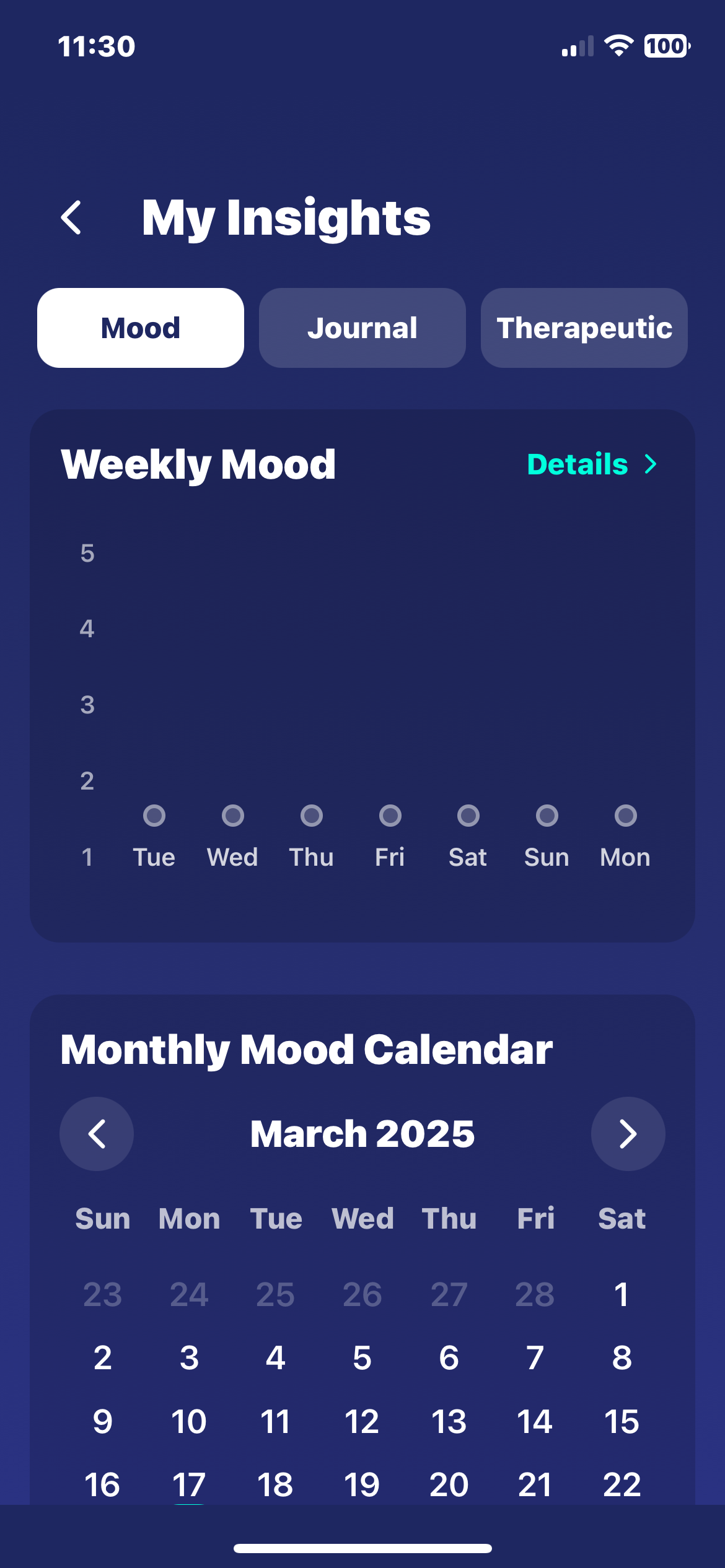Open Weekly Mood Details

pyautogui.click(x=592, y=464)
